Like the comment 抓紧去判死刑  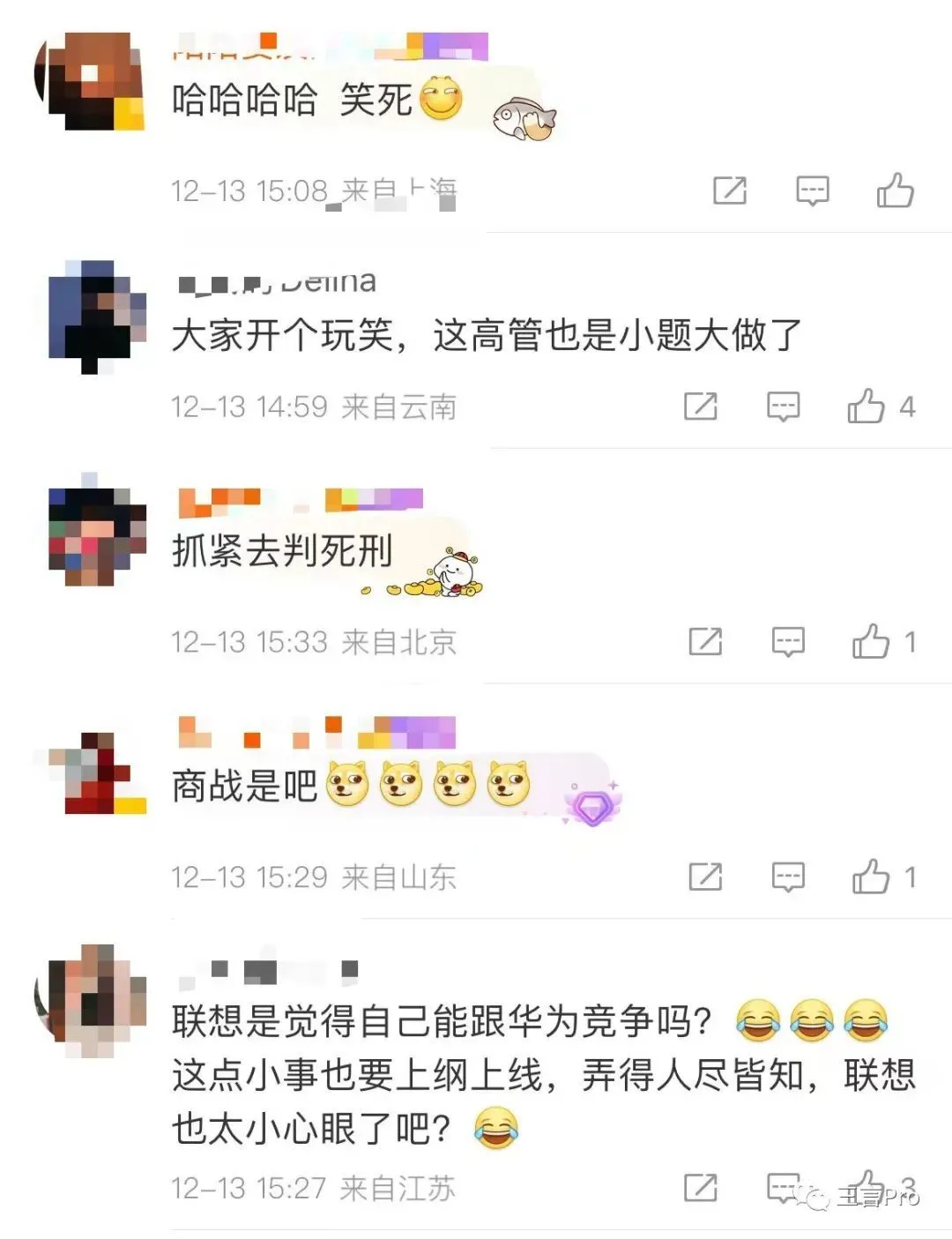click(871, 642)
